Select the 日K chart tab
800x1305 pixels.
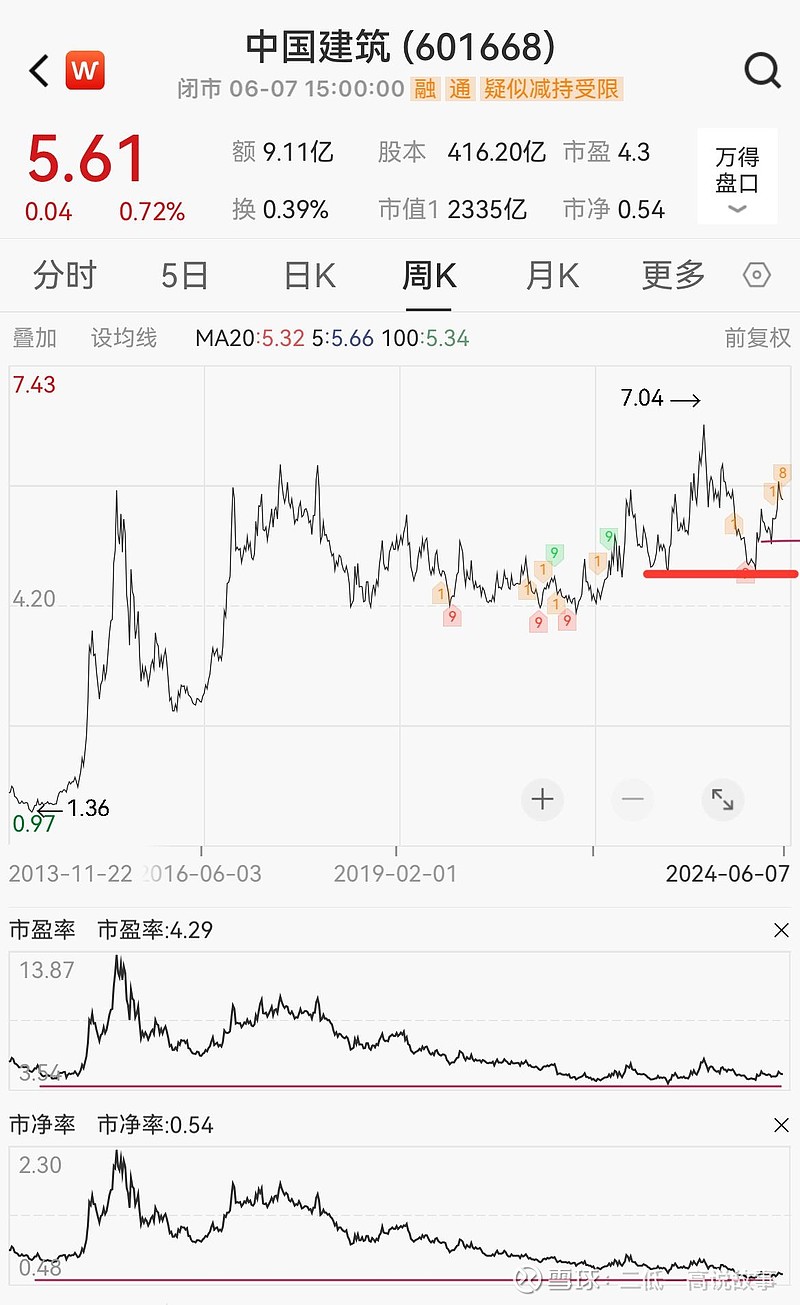click(310, 275)
